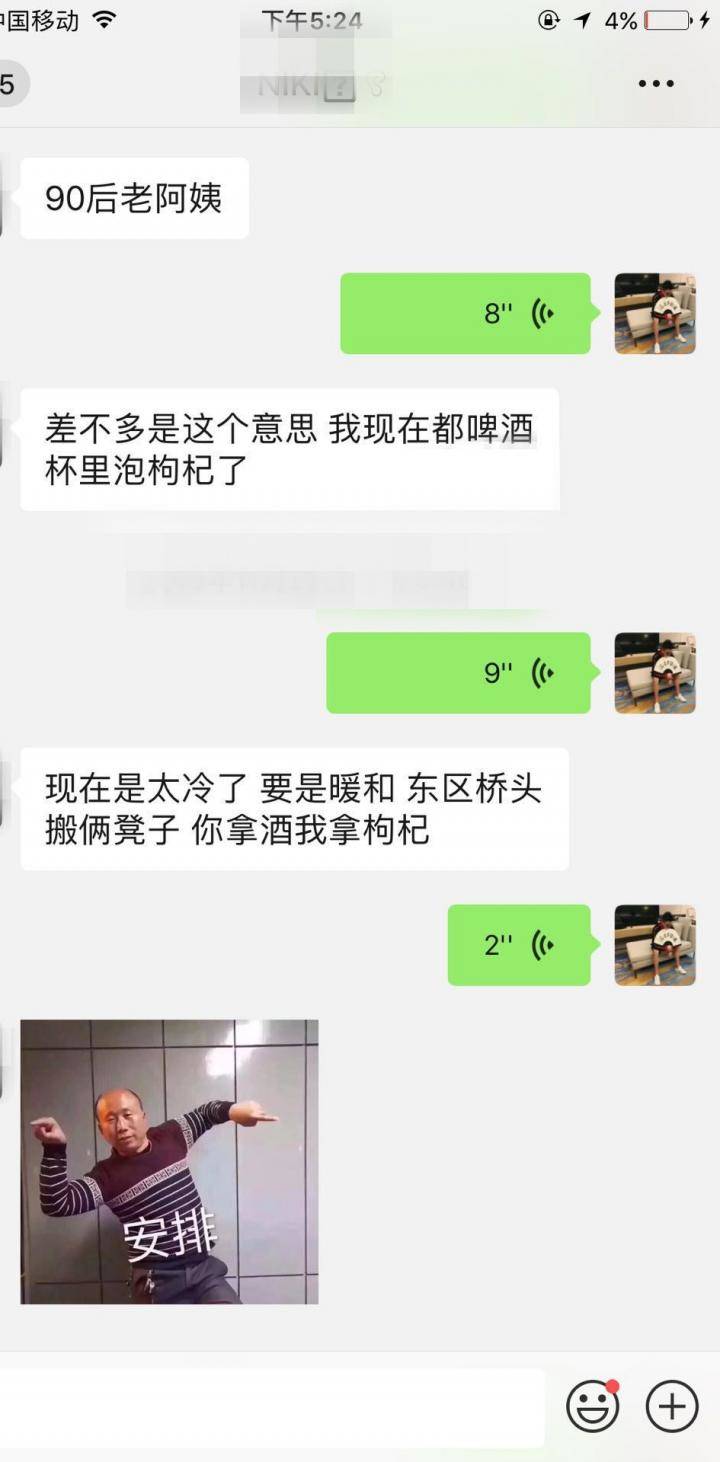This screenshot has height=1462, width=720.
Task: Tap the three-dot menu in the top right
Action: click(x=657, y=84)
